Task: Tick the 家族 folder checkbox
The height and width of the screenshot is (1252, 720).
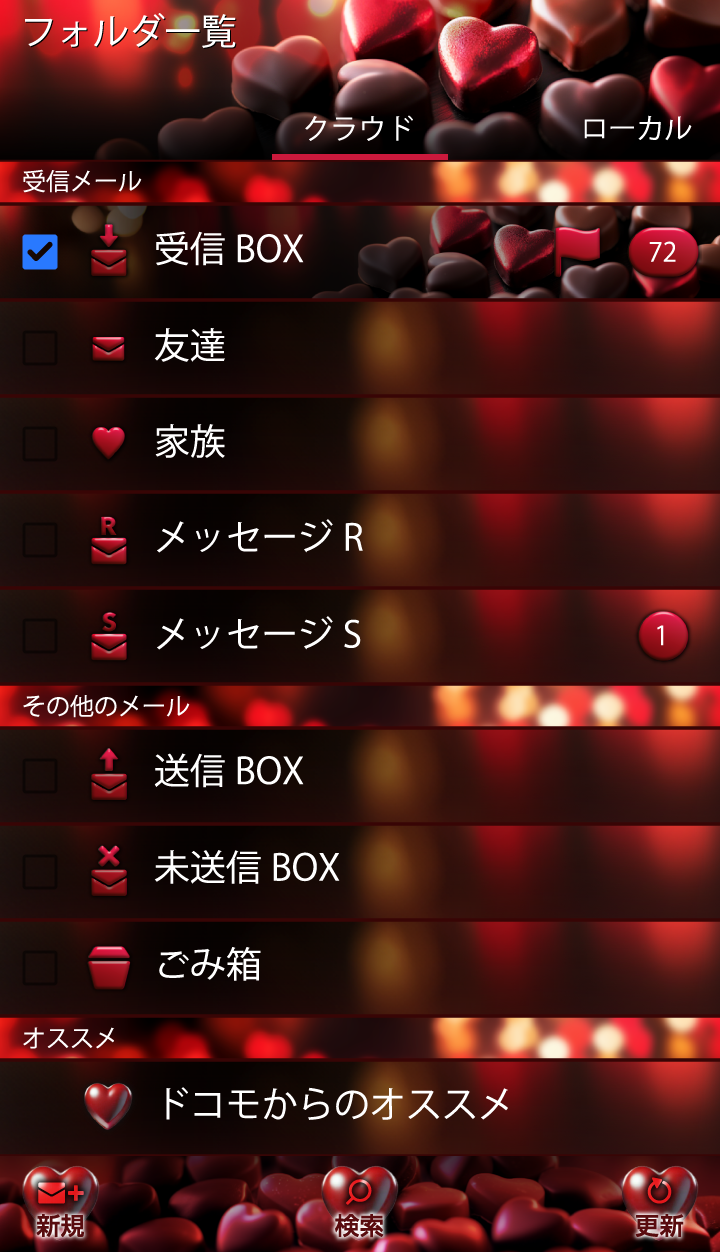Action: point(40,443)
